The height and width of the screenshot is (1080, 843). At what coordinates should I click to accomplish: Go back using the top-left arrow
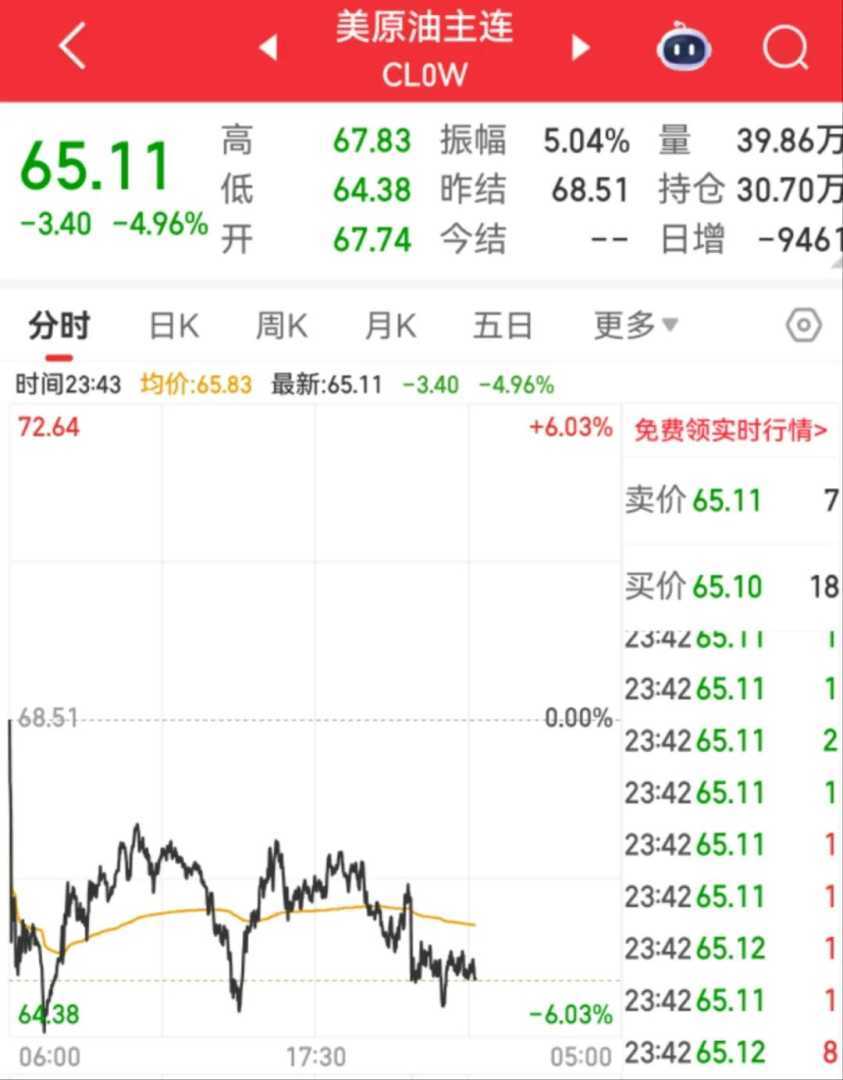[72, 47]
